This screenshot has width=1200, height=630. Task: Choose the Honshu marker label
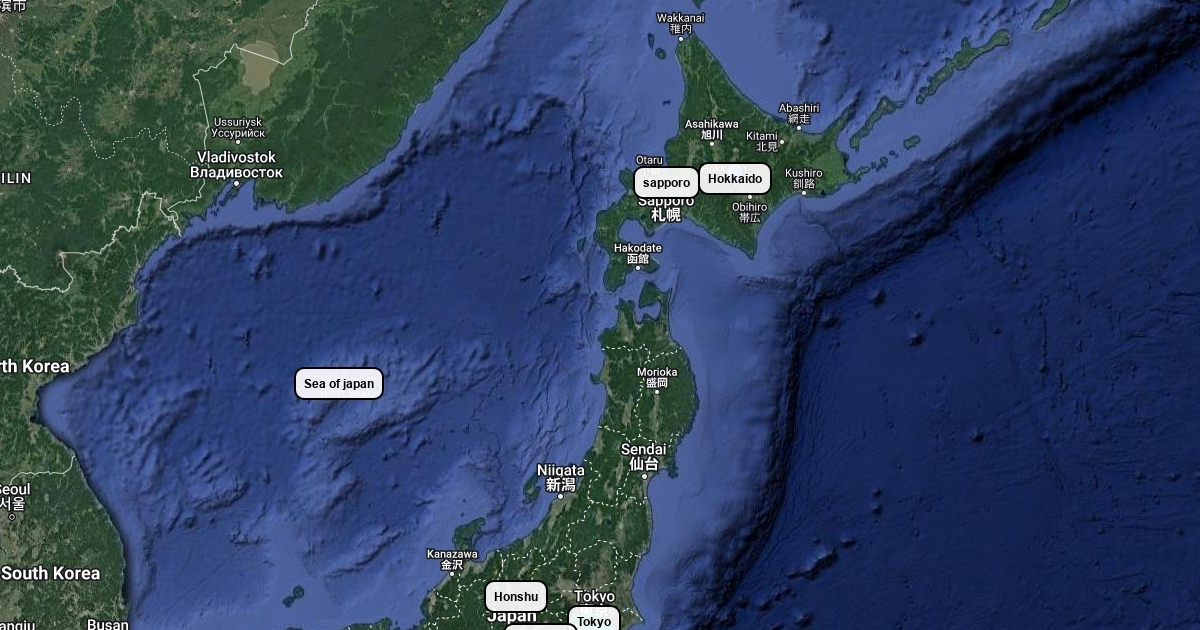click(516, 597)
